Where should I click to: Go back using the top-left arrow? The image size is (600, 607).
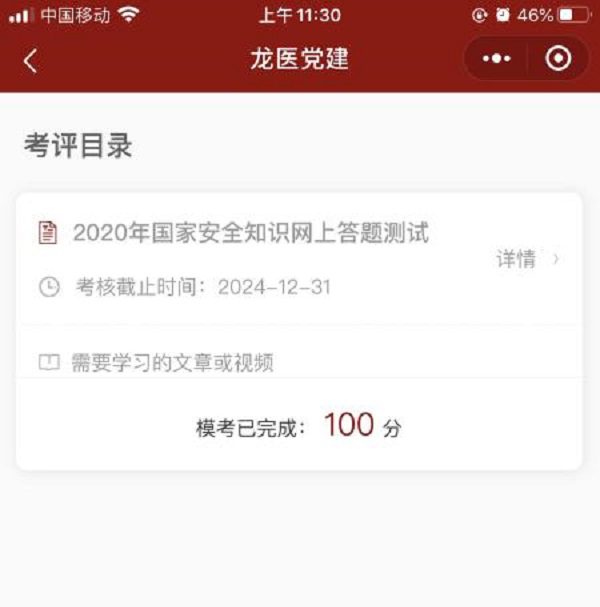(x=30, y=60)
